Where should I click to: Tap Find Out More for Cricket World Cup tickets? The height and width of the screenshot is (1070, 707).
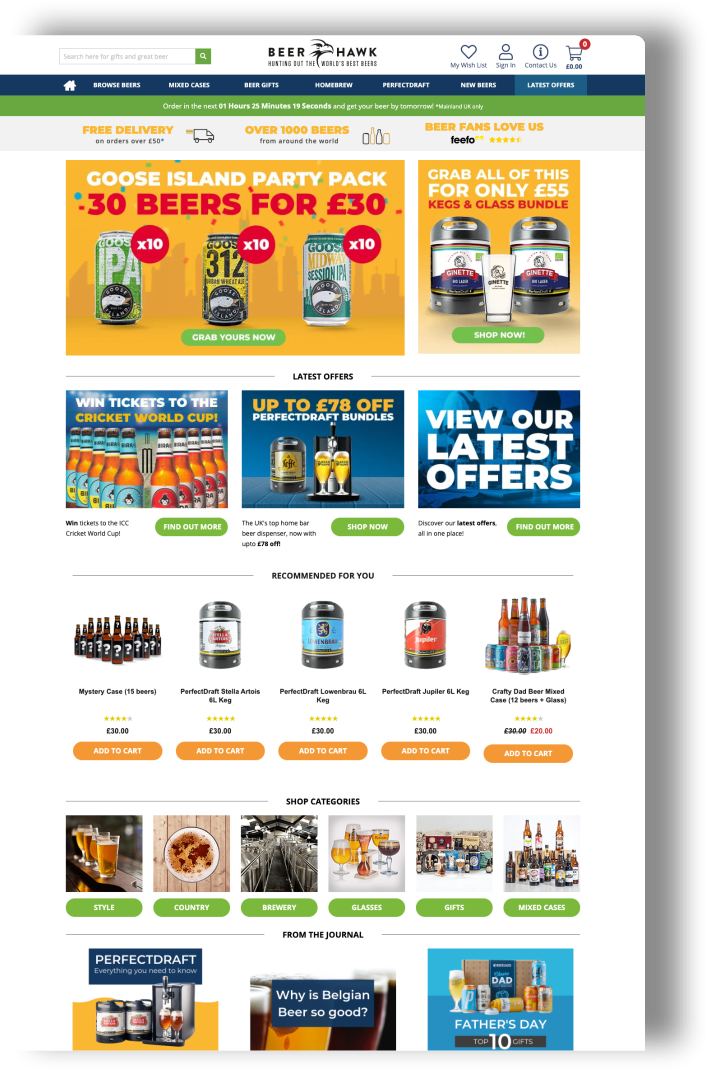point(191,526)
